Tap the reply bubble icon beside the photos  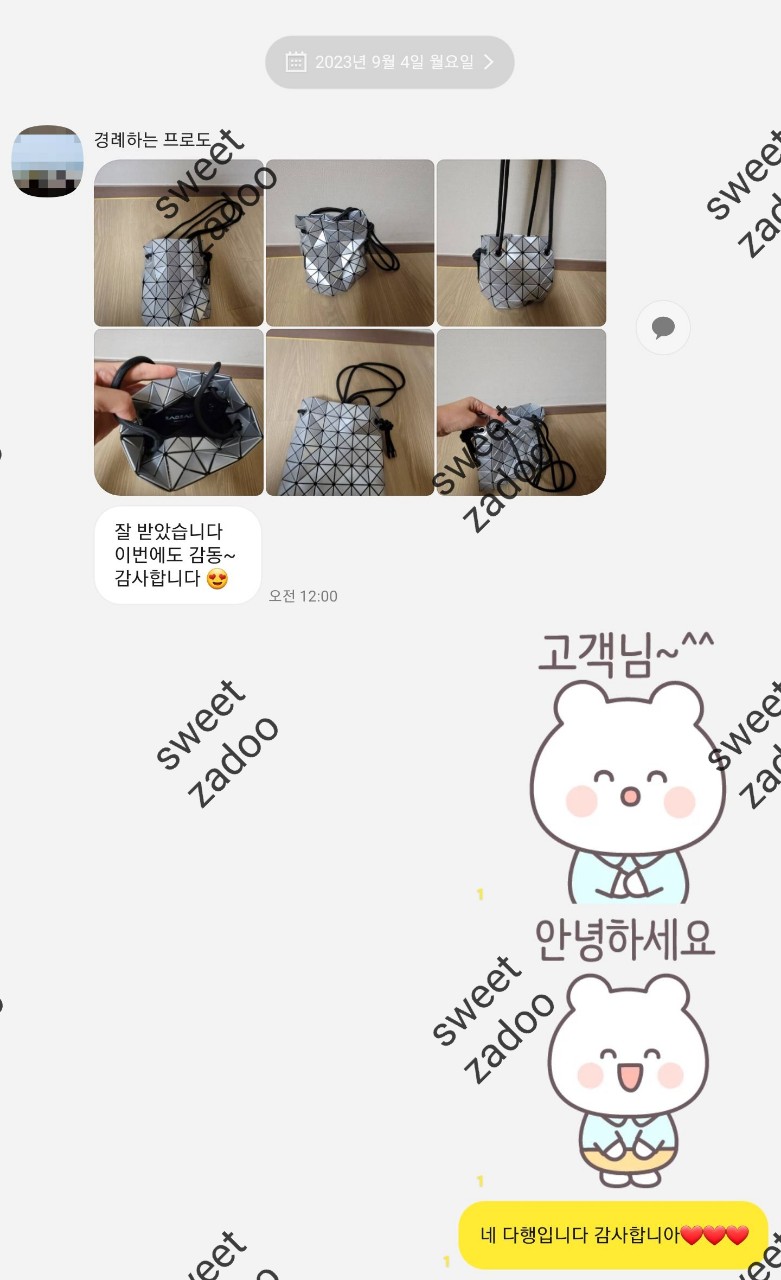coord(663,327)
